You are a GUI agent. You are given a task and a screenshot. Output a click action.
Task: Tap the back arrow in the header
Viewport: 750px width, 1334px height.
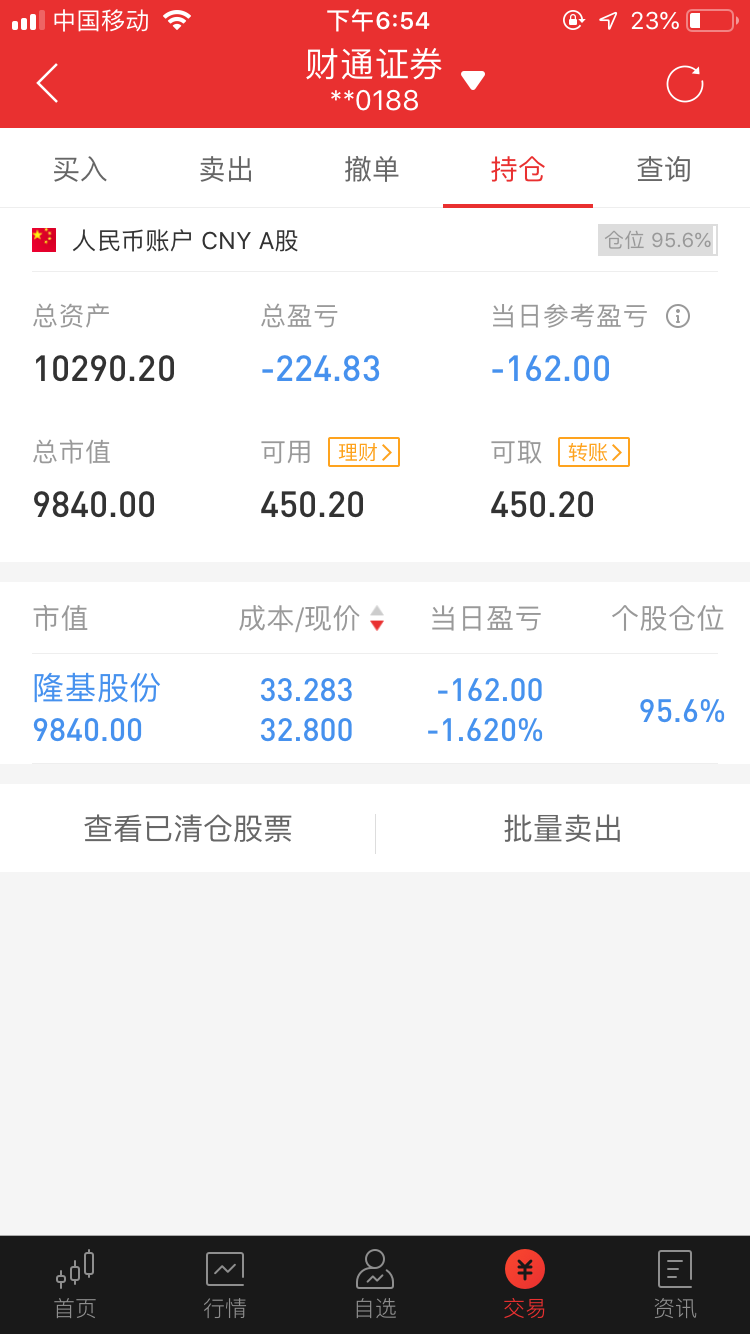(x=46, y=84)
